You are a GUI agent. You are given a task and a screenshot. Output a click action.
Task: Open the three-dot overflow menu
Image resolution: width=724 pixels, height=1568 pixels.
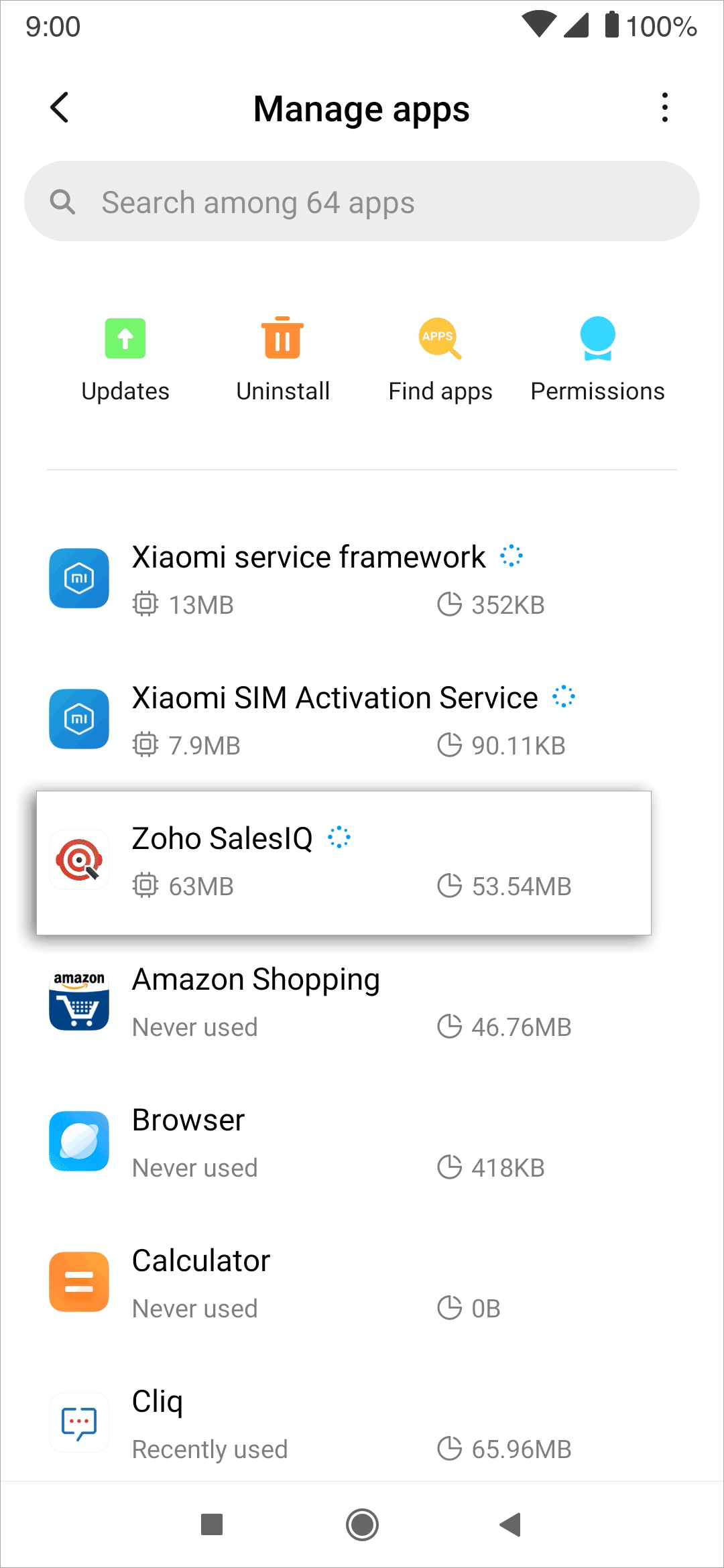tap(664, 108)
